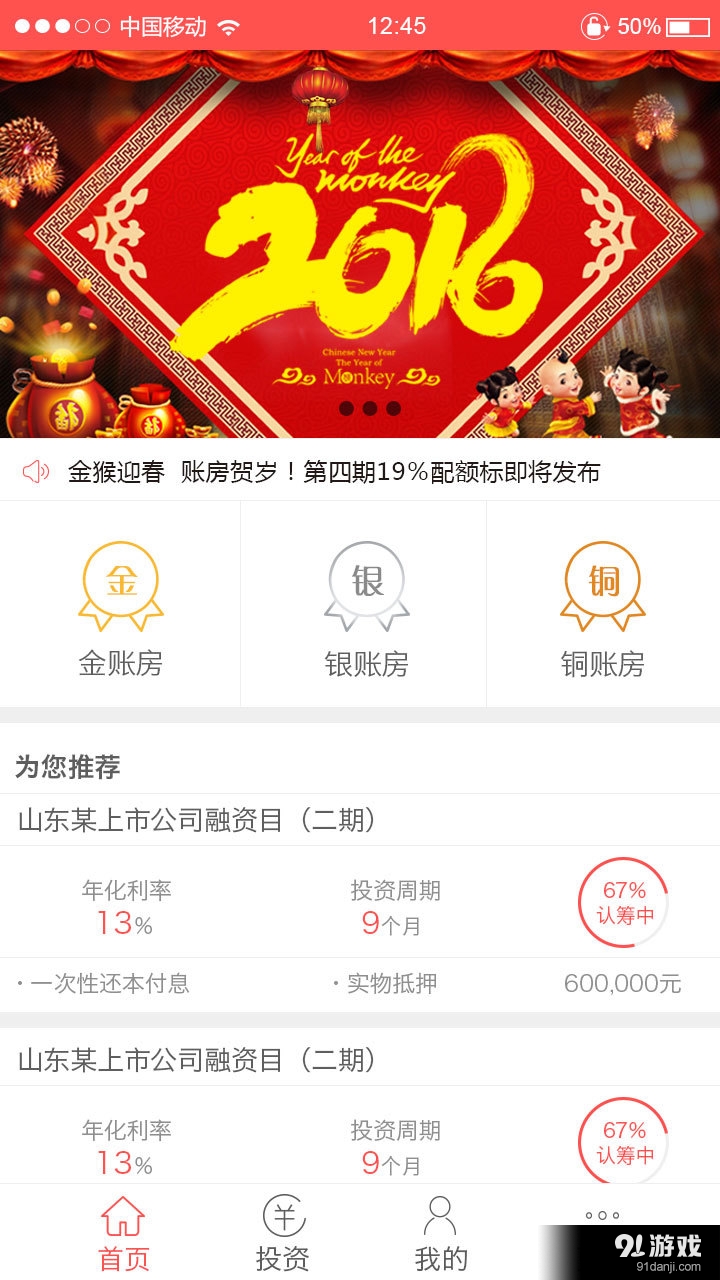Select the second carousel indicator dot
The image size is (720, 1280).
(371, 408)
